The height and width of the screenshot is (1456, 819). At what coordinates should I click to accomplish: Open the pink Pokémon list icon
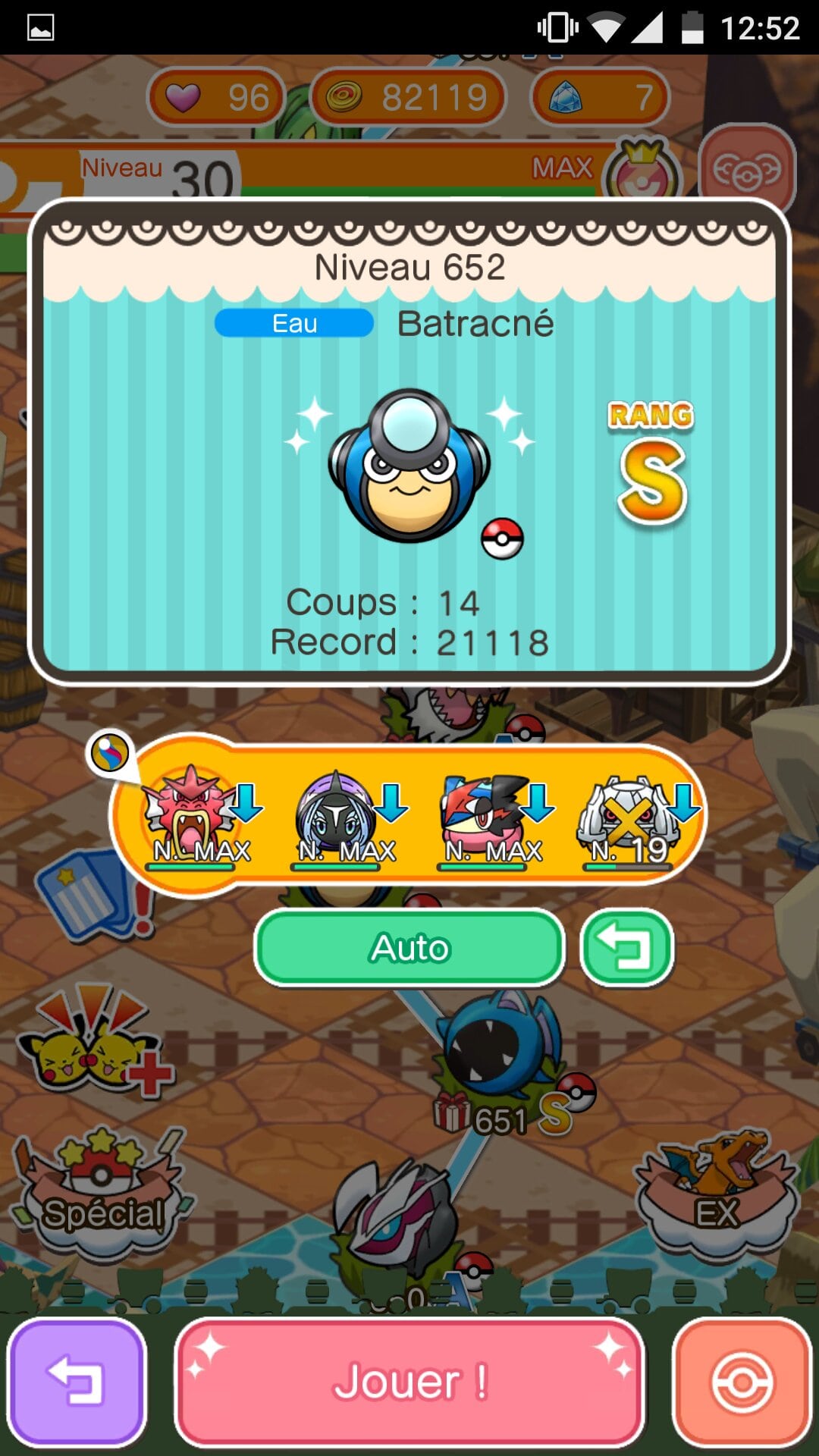pos(746,171)
